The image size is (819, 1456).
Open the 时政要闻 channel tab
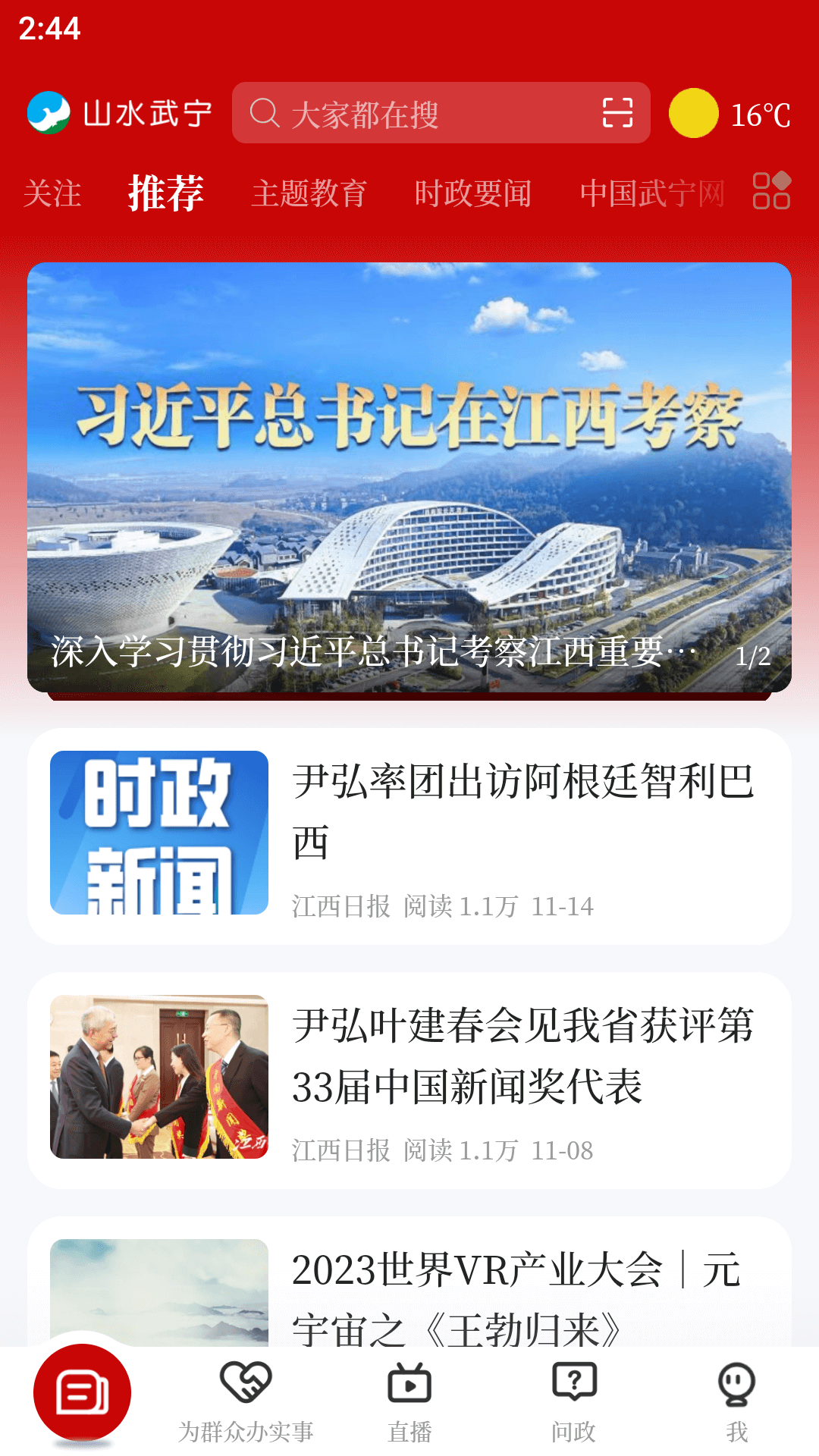click(472, 193)
